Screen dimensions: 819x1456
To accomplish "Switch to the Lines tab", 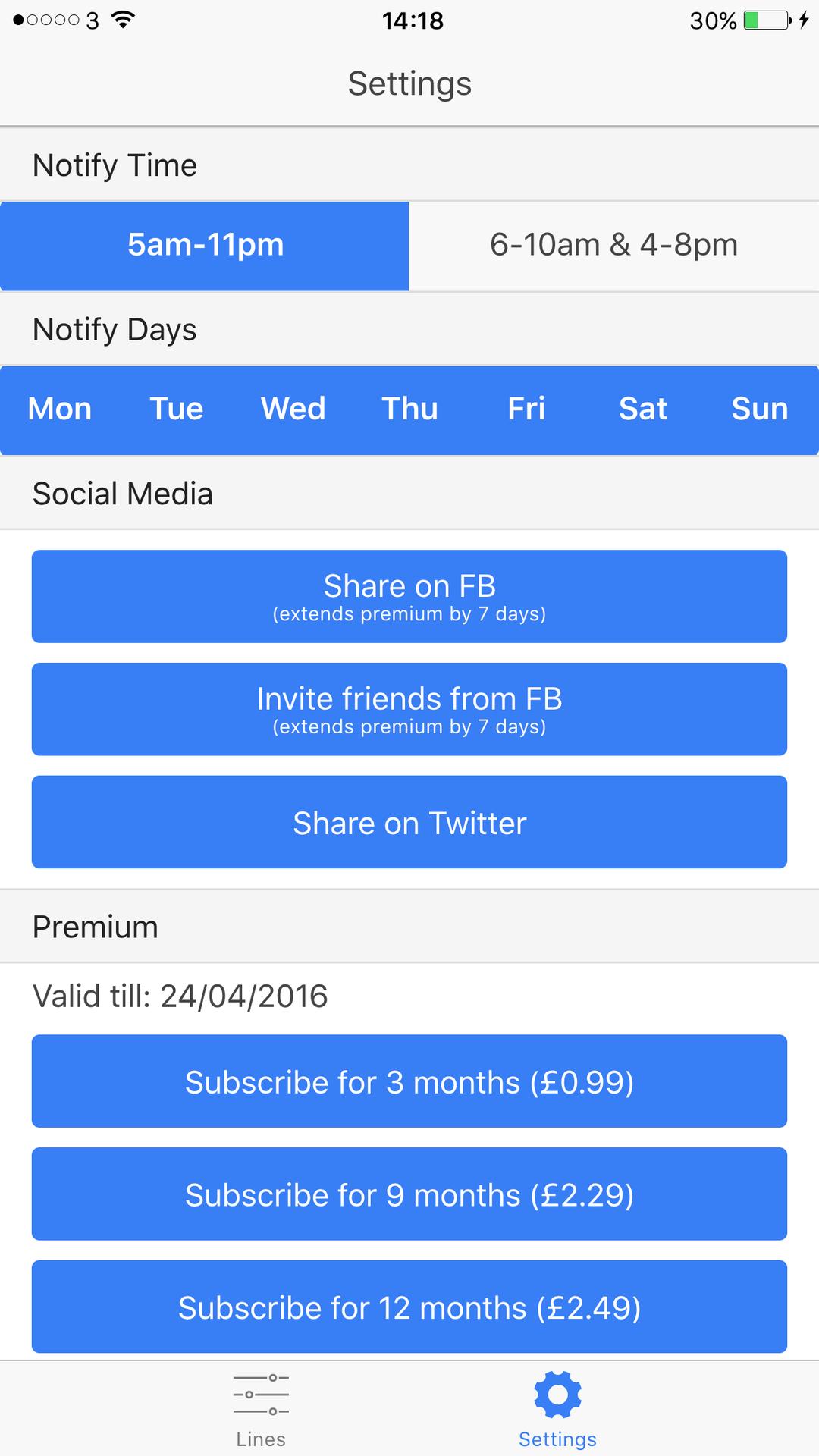I will coord(261,1409).
